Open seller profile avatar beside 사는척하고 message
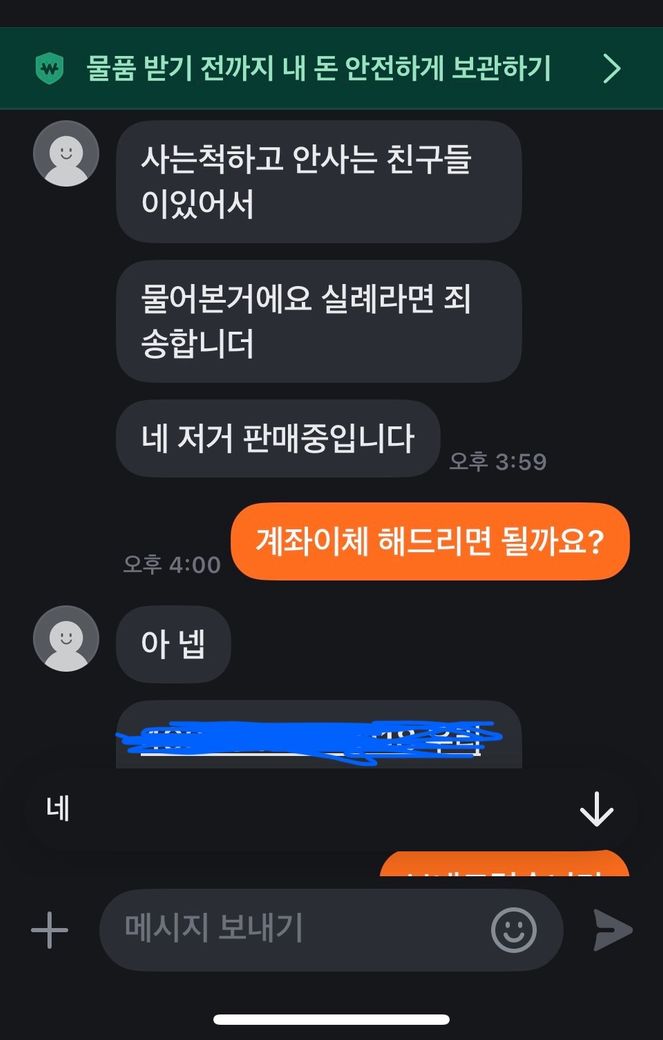This screenshot has width=663, height=1040. pos(66,154)
